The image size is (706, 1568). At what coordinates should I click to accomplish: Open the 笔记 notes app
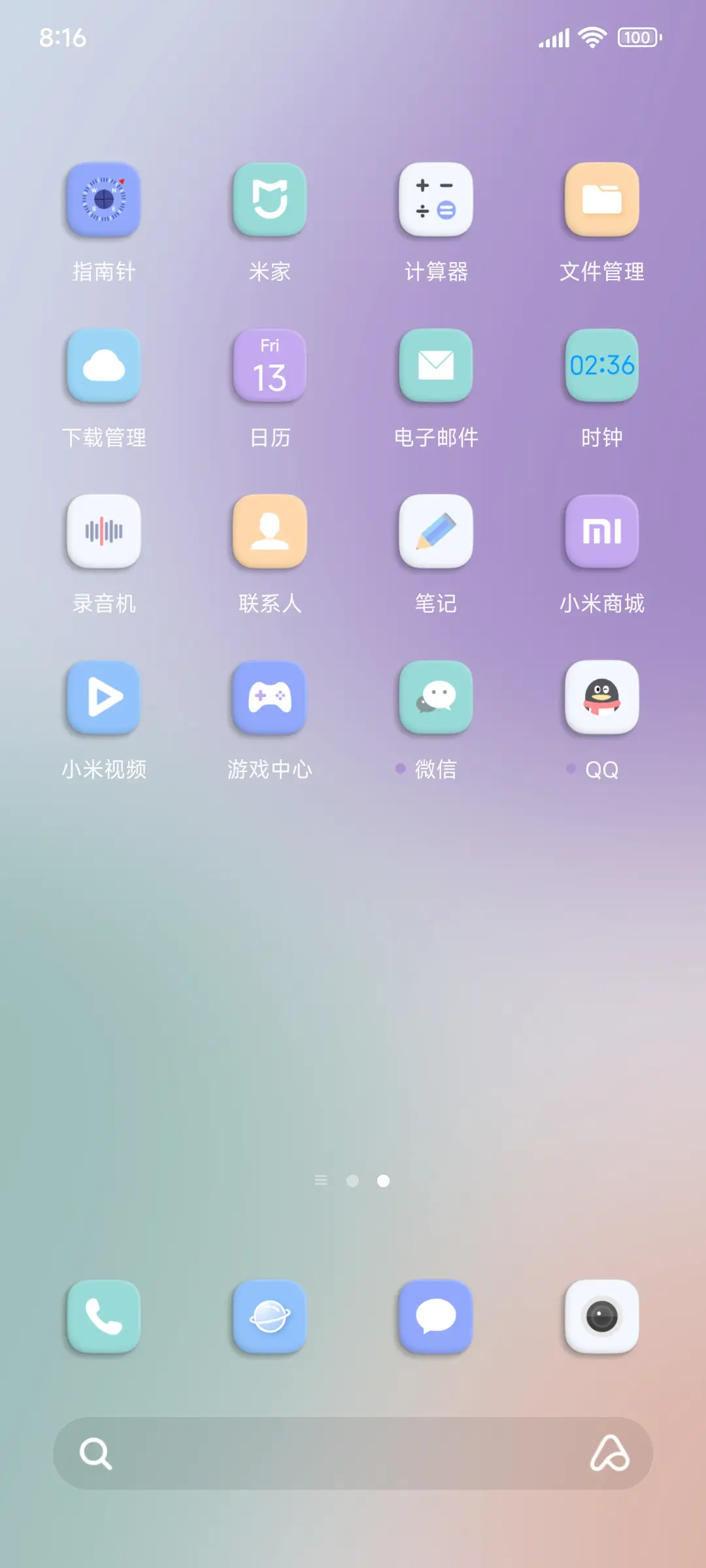pyautogui.click(x=435, y=531)
